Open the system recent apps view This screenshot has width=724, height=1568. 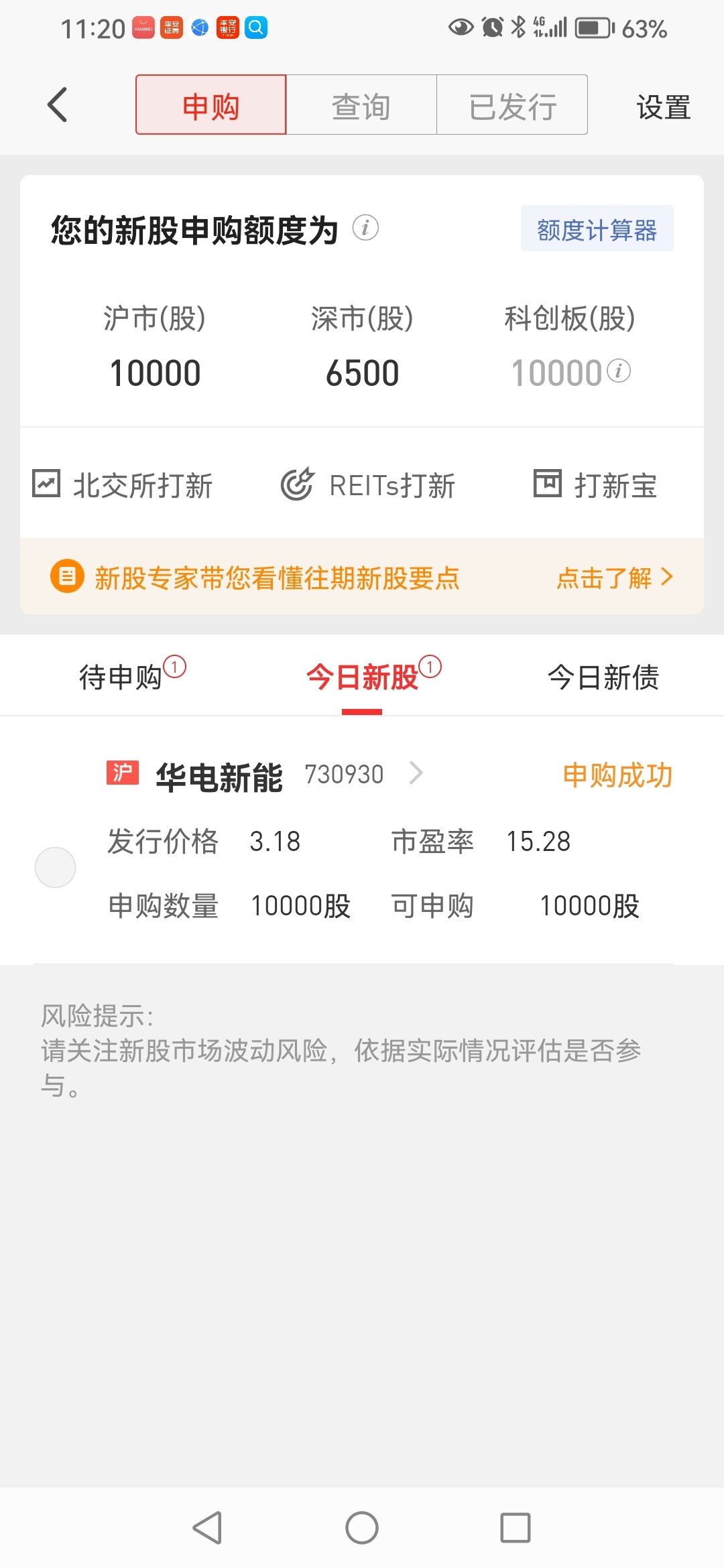coord(515,1528)
